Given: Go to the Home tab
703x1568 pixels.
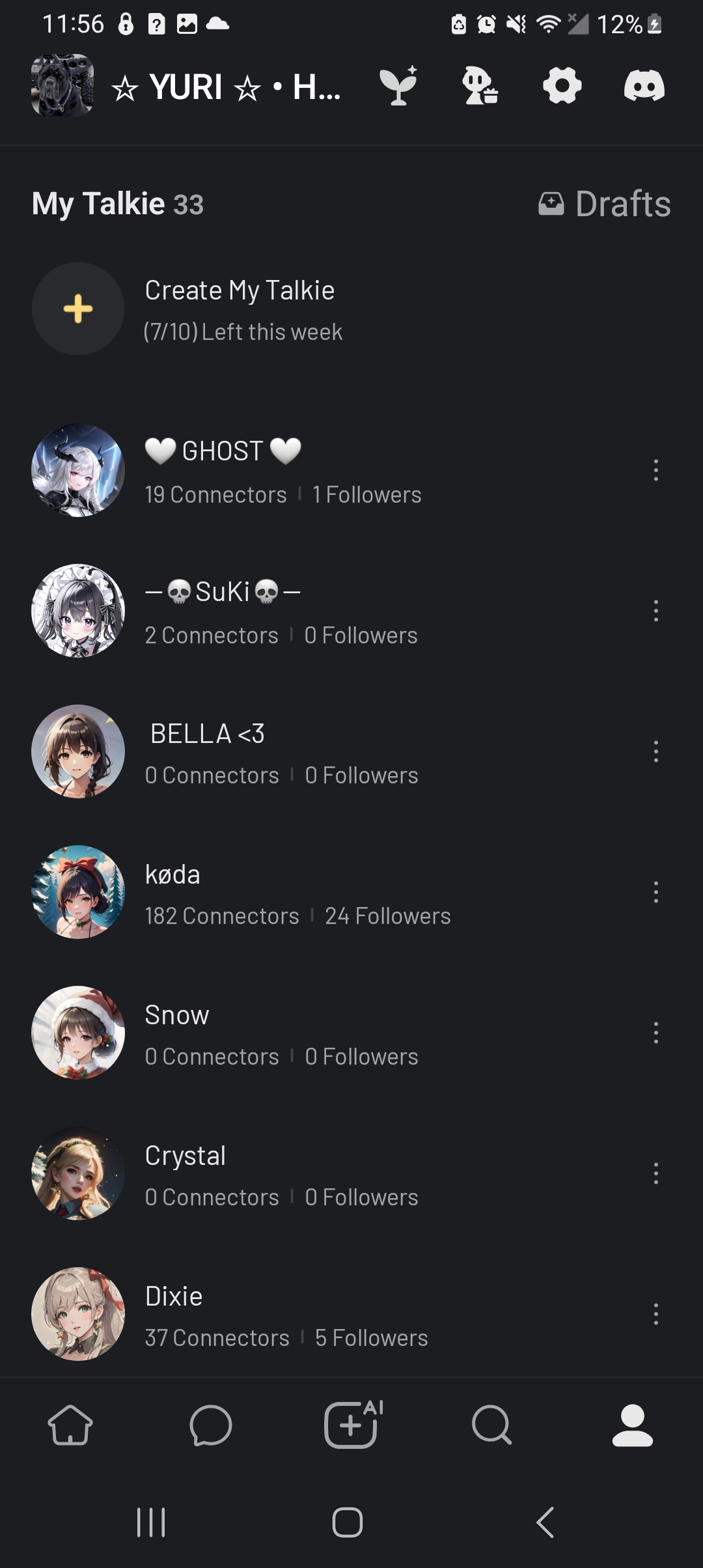Looking at the screenshot, I should (x=70, y=1425).
